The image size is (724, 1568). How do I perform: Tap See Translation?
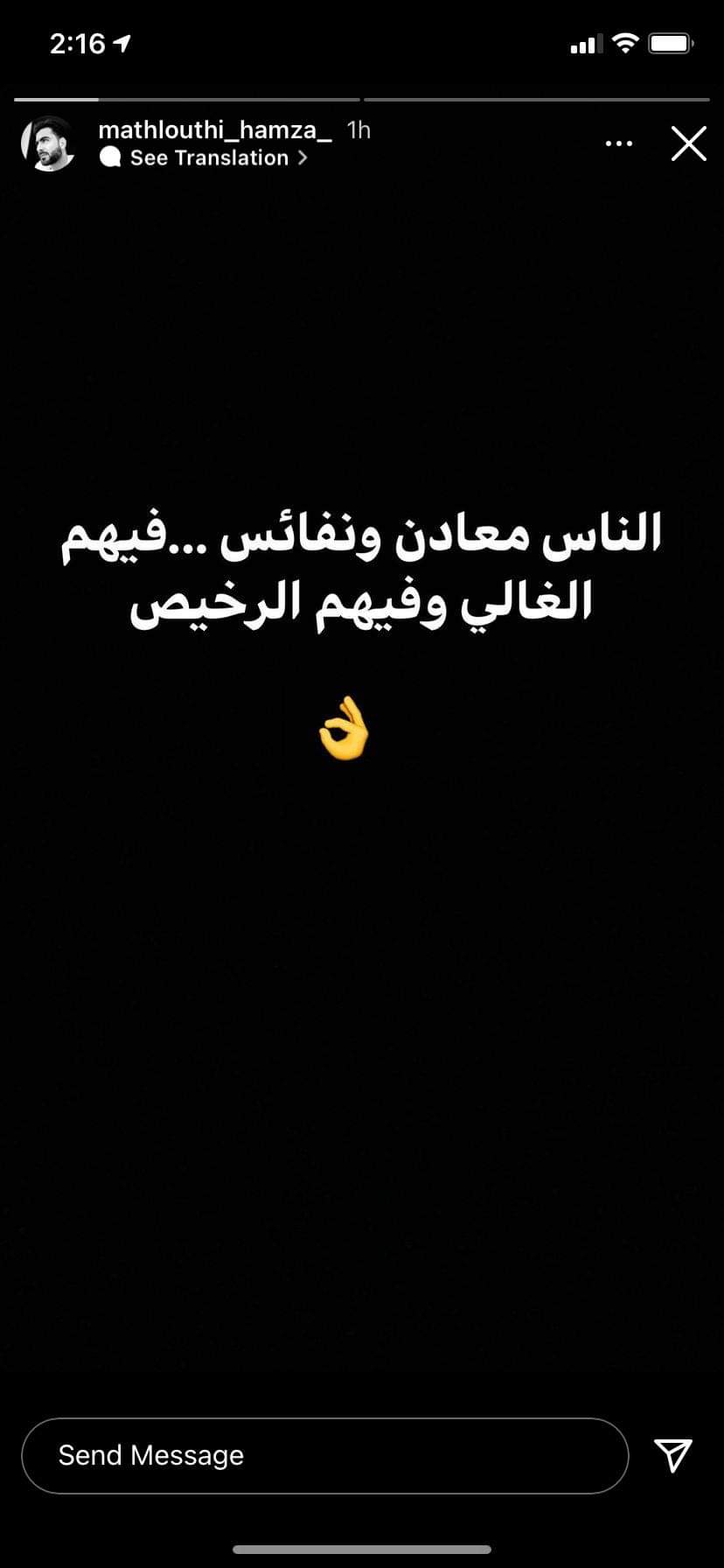208,158
